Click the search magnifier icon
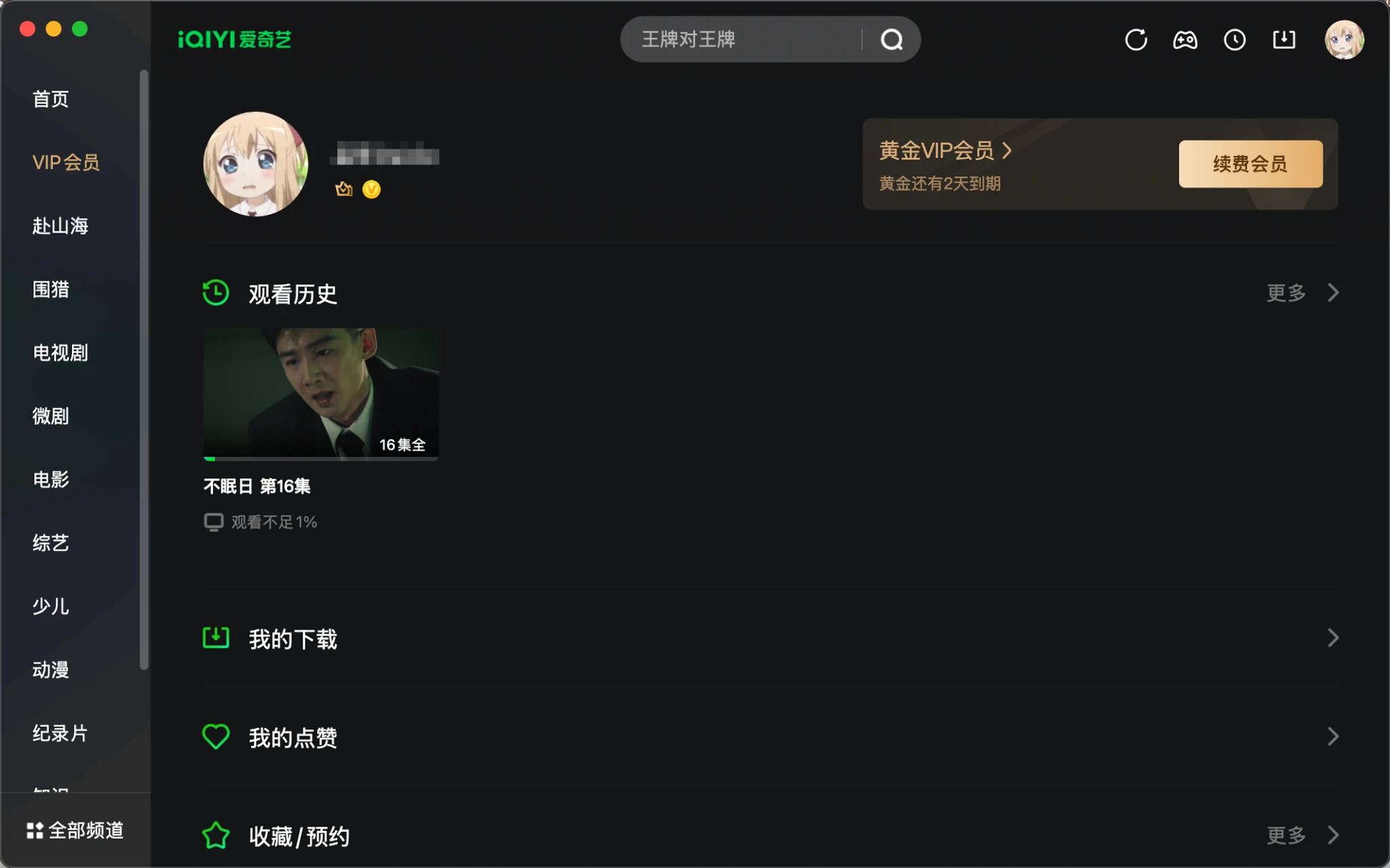The image size is (1390, 868). [891, 39]
